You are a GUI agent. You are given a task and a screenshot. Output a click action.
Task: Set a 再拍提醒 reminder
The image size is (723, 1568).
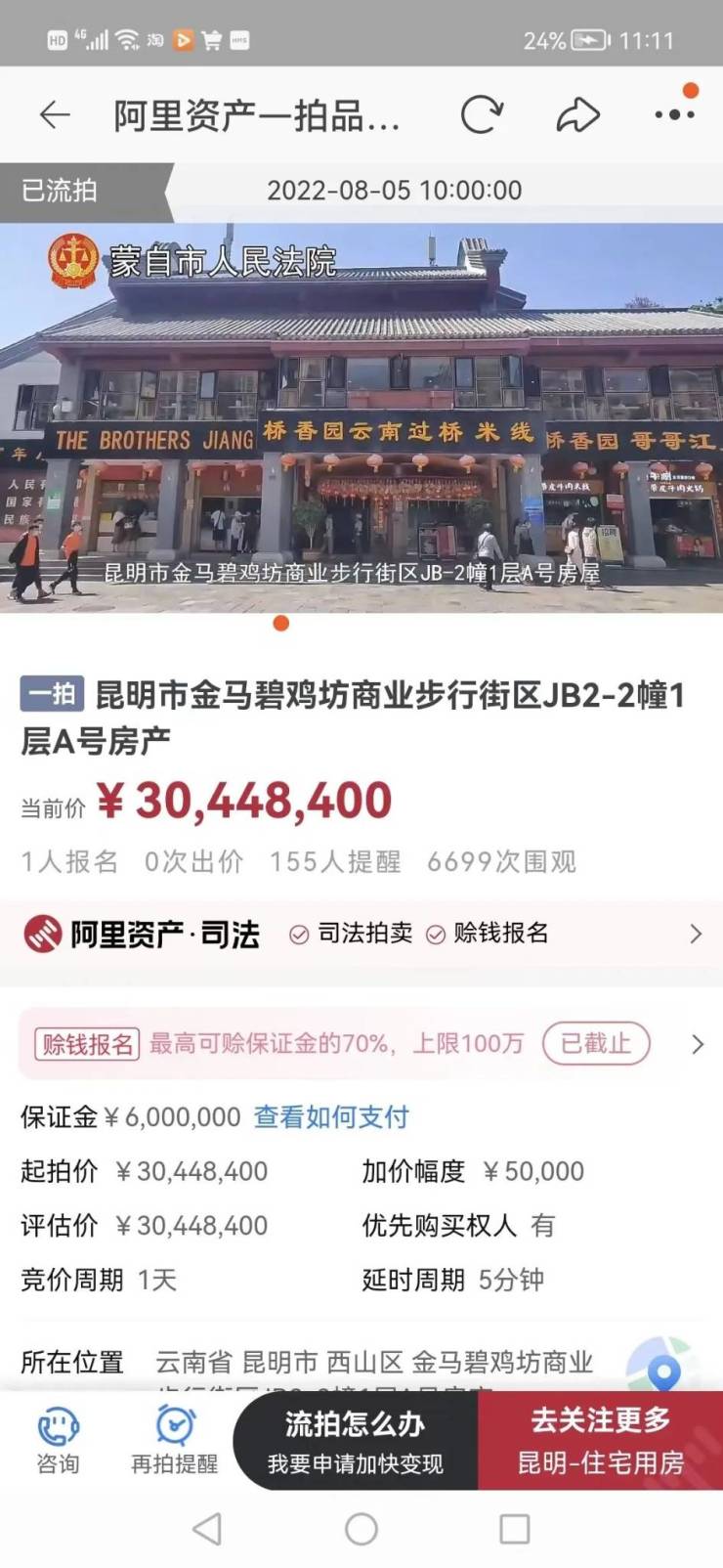pos(175,1440)
